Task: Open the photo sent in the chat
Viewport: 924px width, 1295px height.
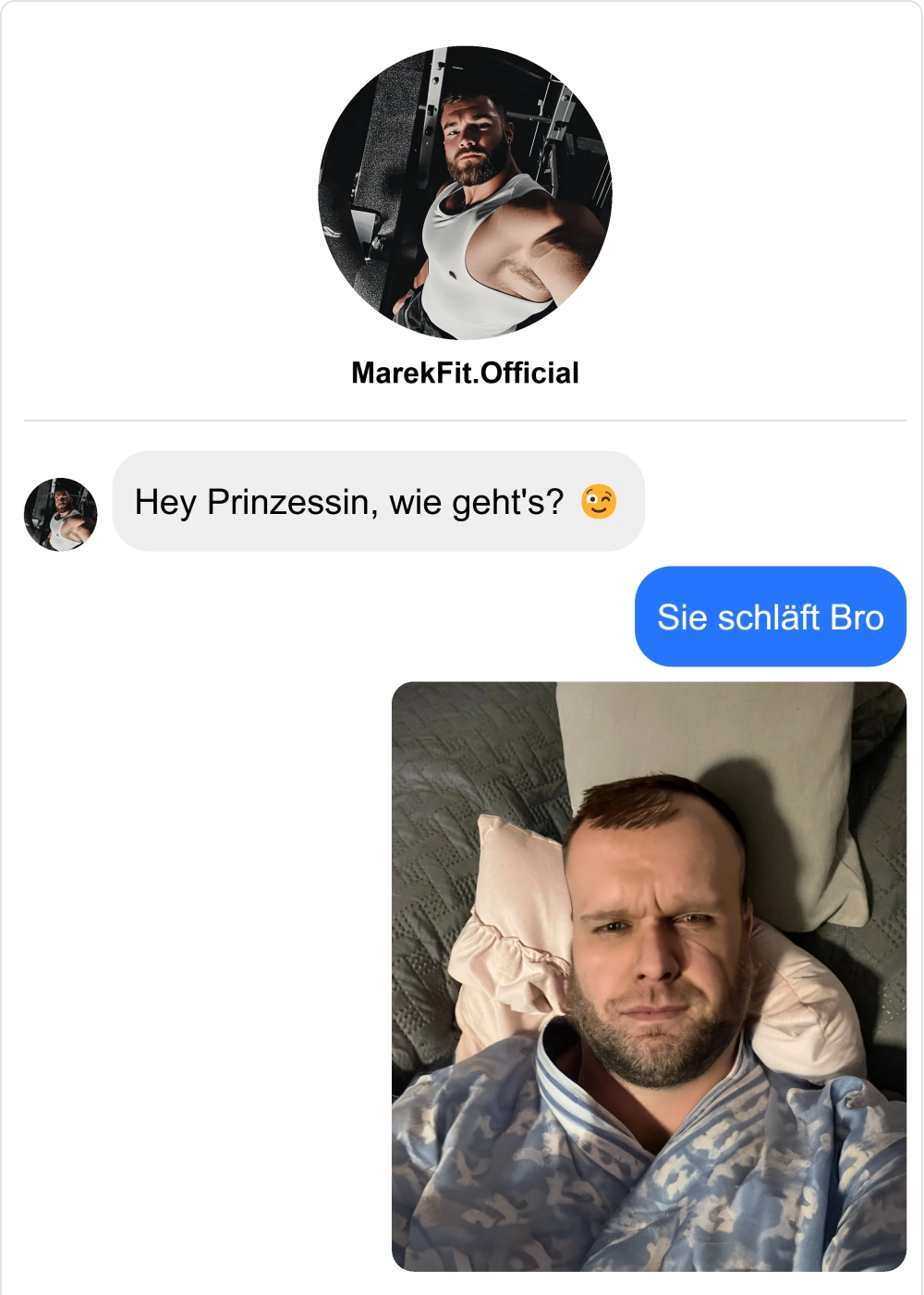Action: pyautogui.click(x=649, y=975)
